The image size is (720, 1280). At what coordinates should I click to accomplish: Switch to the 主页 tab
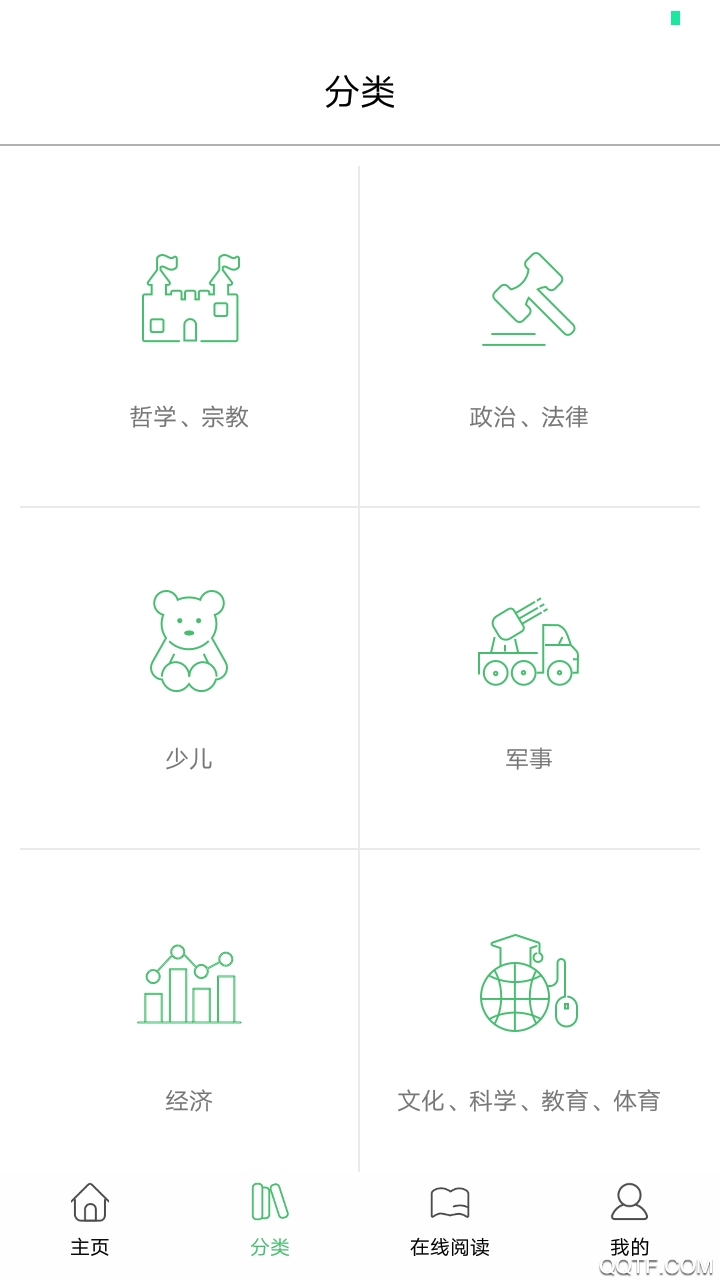pyautogui.click(x=89, y=1248)
